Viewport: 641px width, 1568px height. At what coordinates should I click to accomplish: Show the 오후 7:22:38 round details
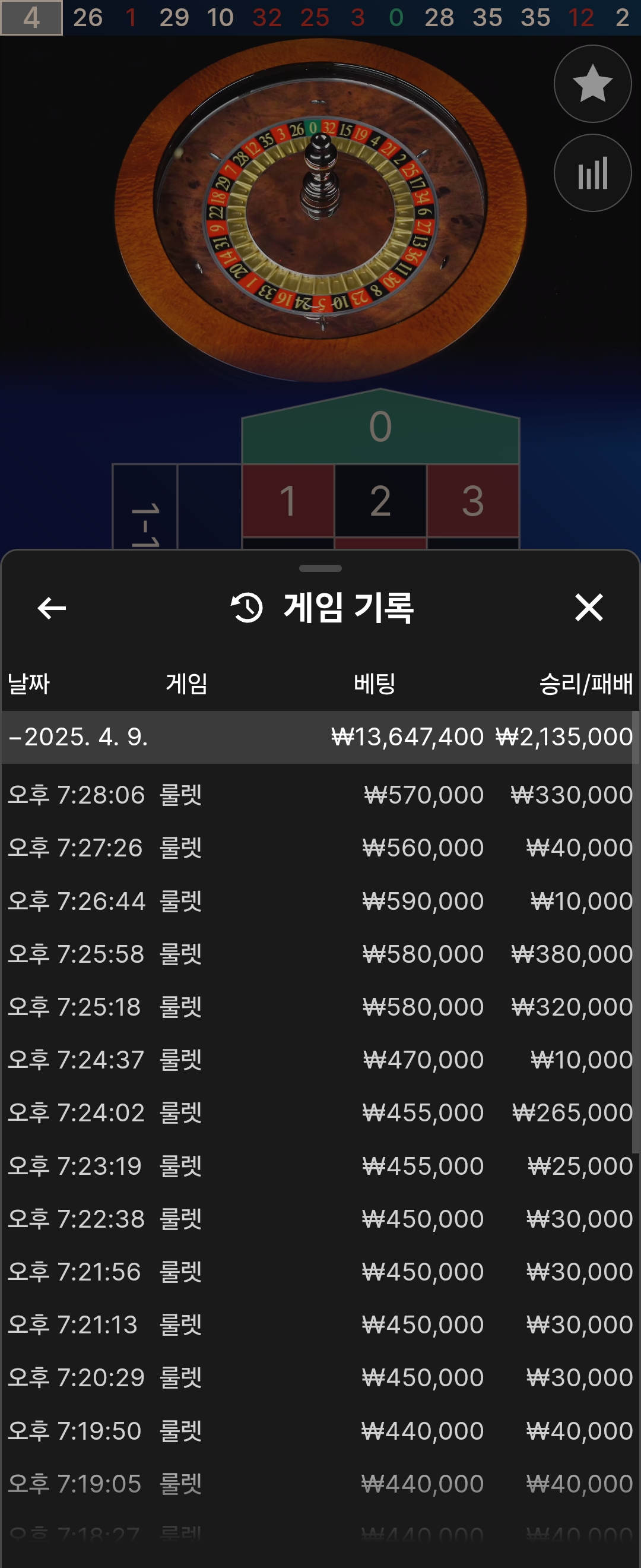pyautogui.click(x=320, y=1219)
